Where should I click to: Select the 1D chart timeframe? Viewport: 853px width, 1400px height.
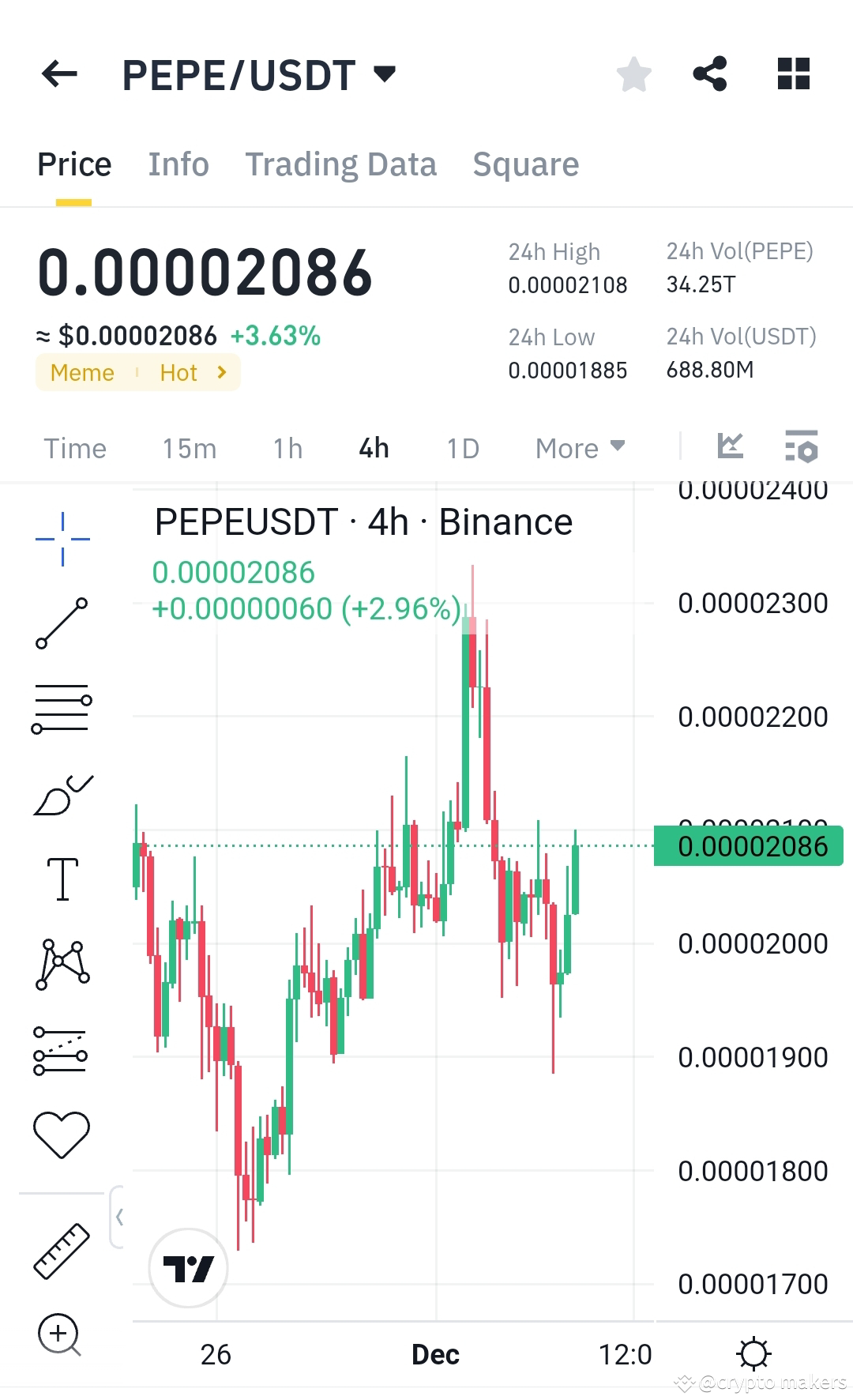click(462, 448)
